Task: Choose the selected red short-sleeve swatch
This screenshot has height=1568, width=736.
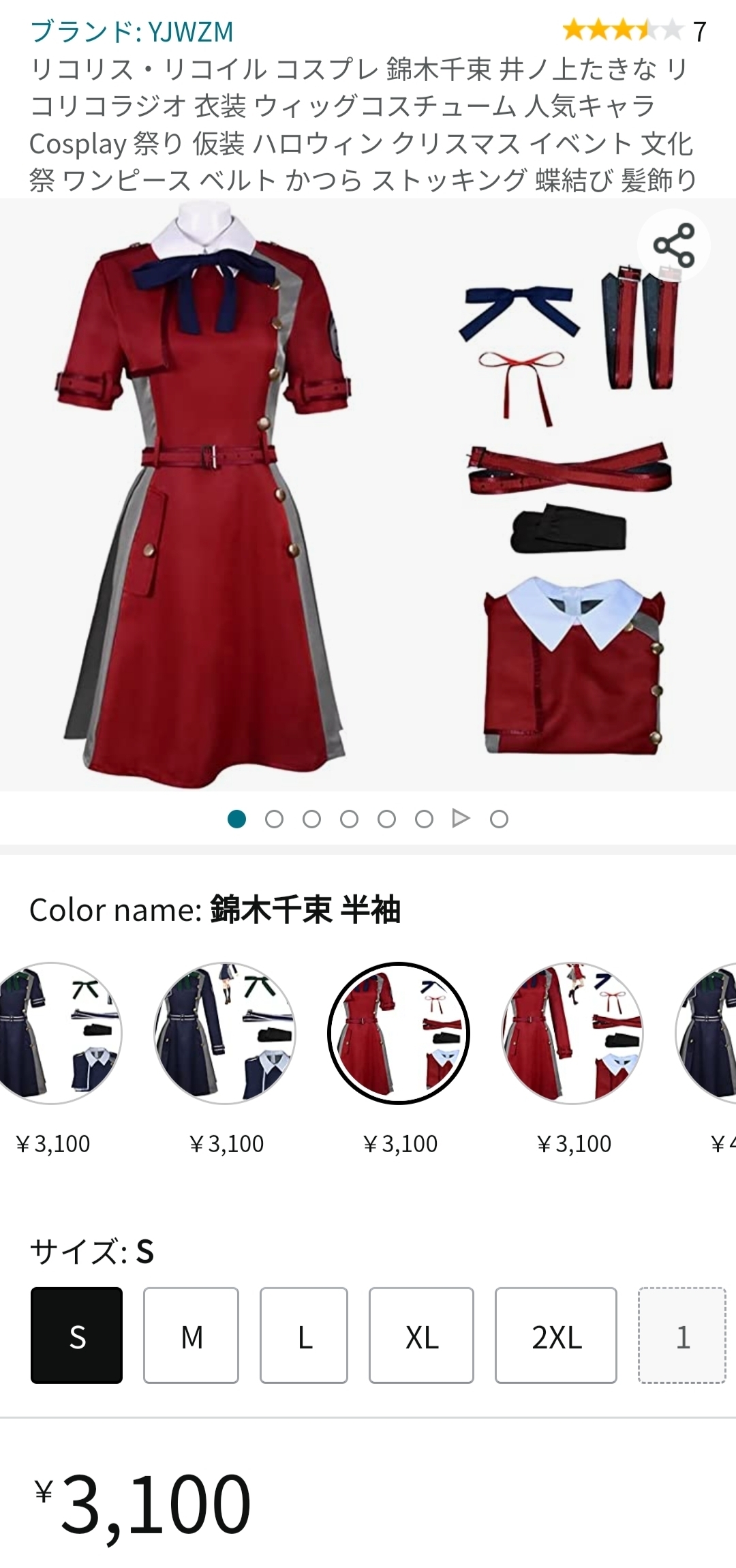Action: coord(399,1033)
